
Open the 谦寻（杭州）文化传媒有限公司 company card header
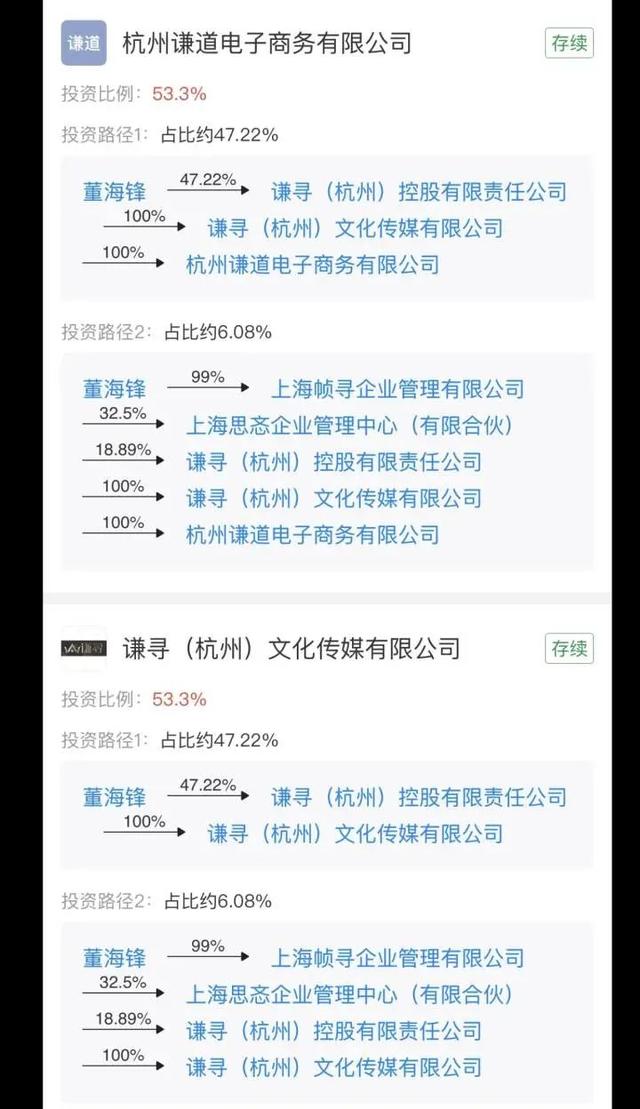click(291, 648)
